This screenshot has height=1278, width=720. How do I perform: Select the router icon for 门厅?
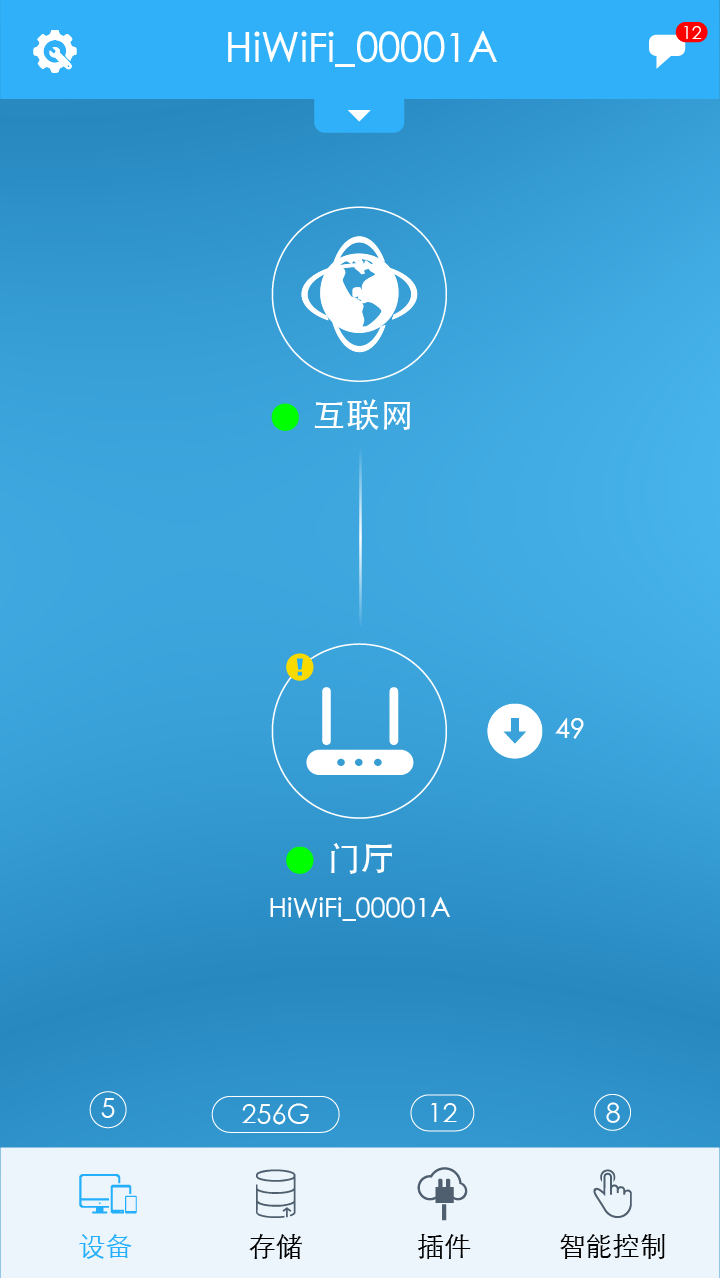point(359,730)
